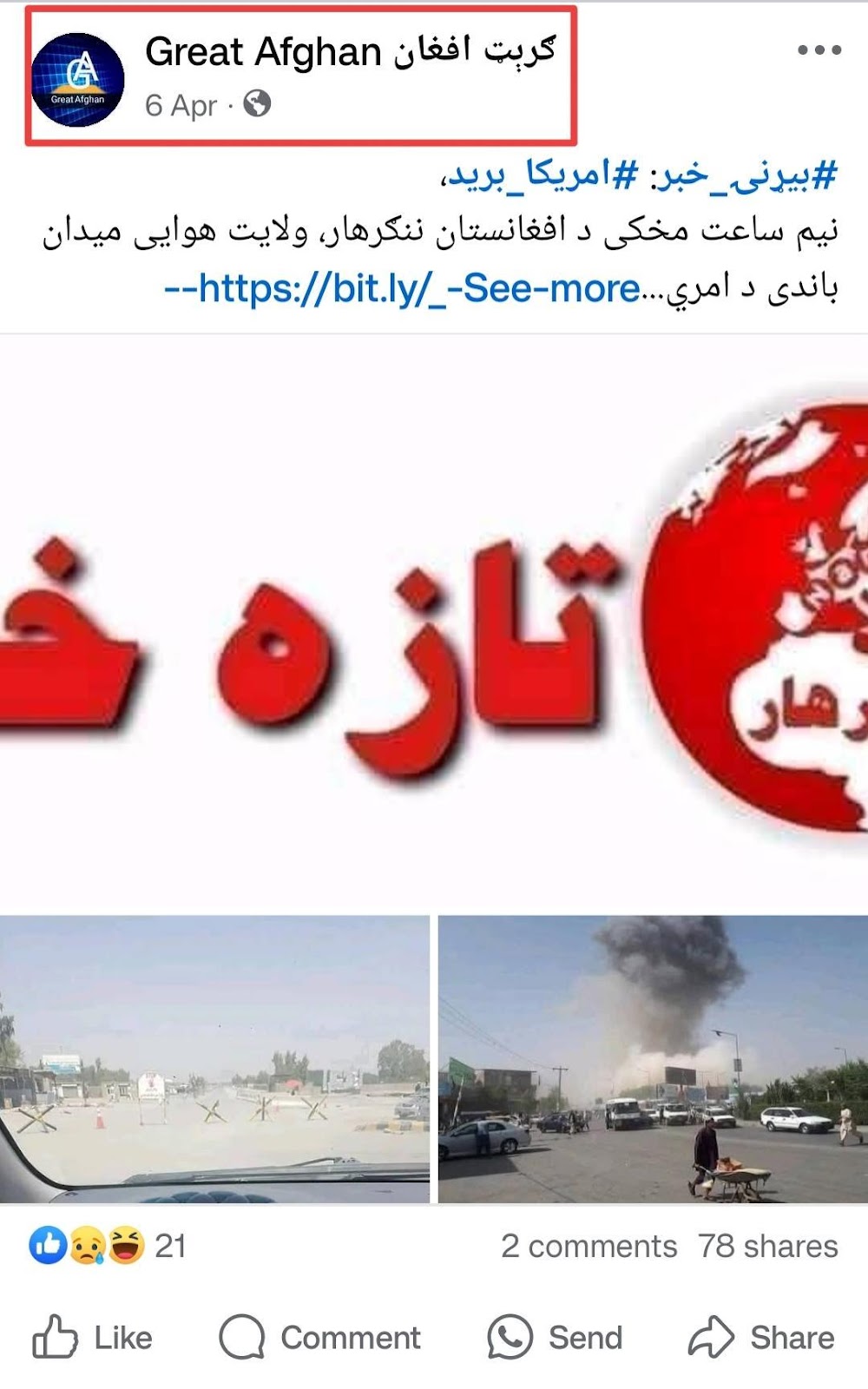
Task: Share this post
Action: (761, 1337)
